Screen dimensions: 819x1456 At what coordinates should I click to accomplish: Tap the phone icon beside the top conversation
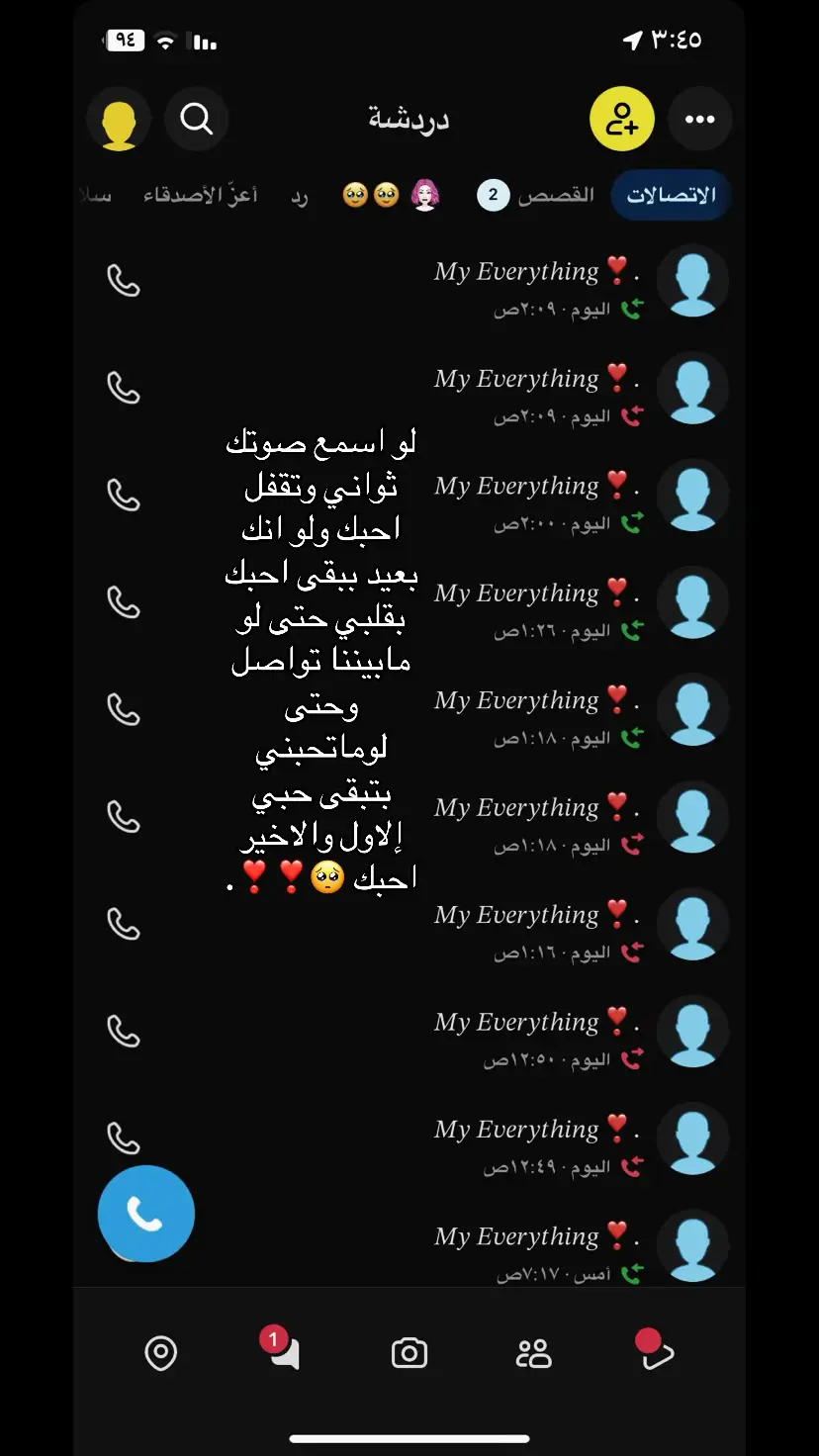point(125,282)
